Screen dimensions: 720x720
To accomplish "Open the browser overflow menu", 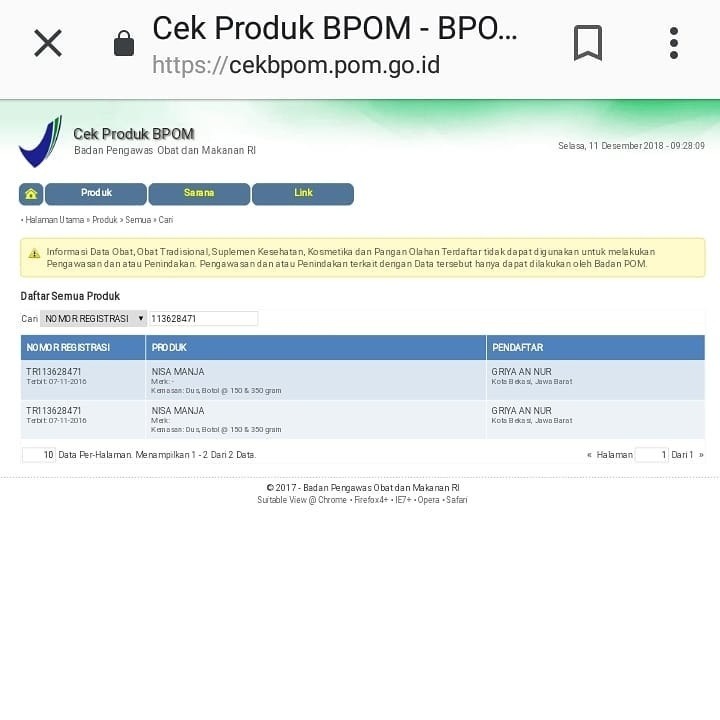I will click(x=674, y=43).
